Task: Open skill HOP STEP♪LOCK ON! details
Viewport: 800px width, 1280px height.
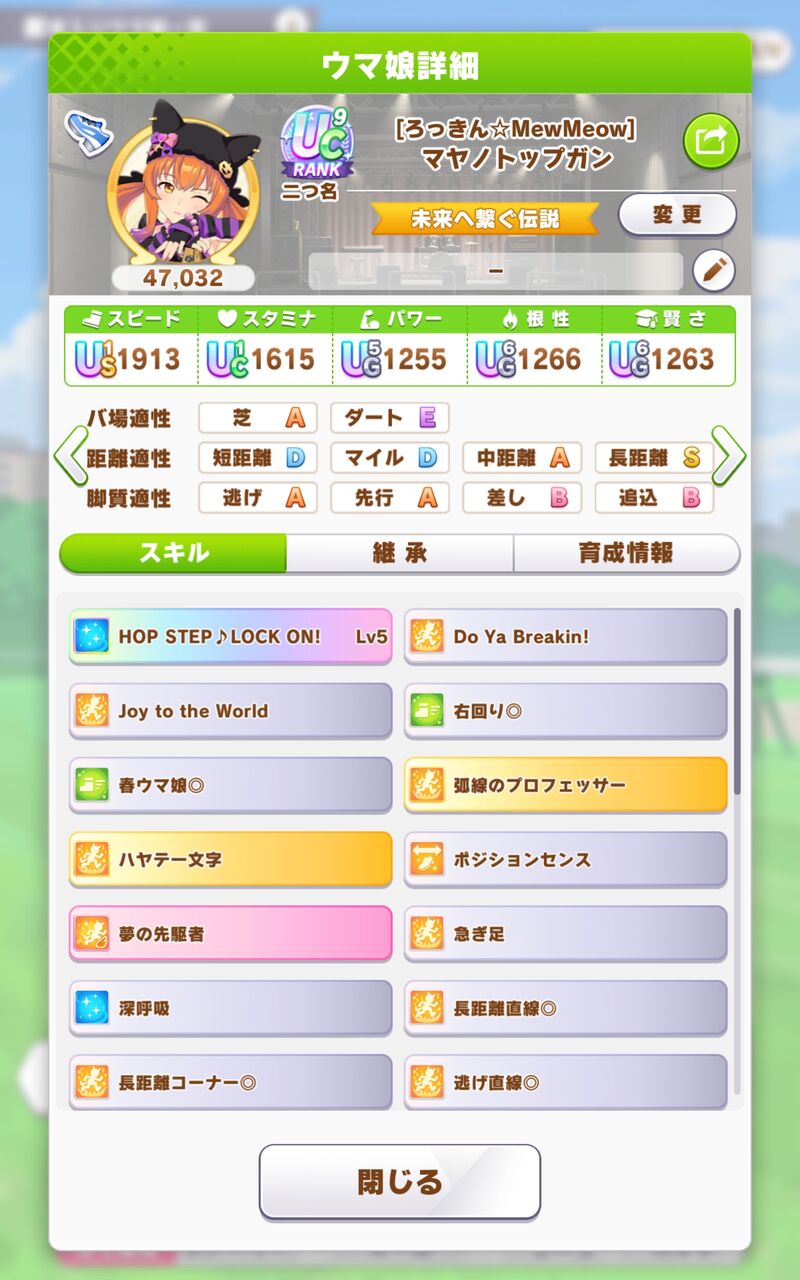Action: pos(230,637)
